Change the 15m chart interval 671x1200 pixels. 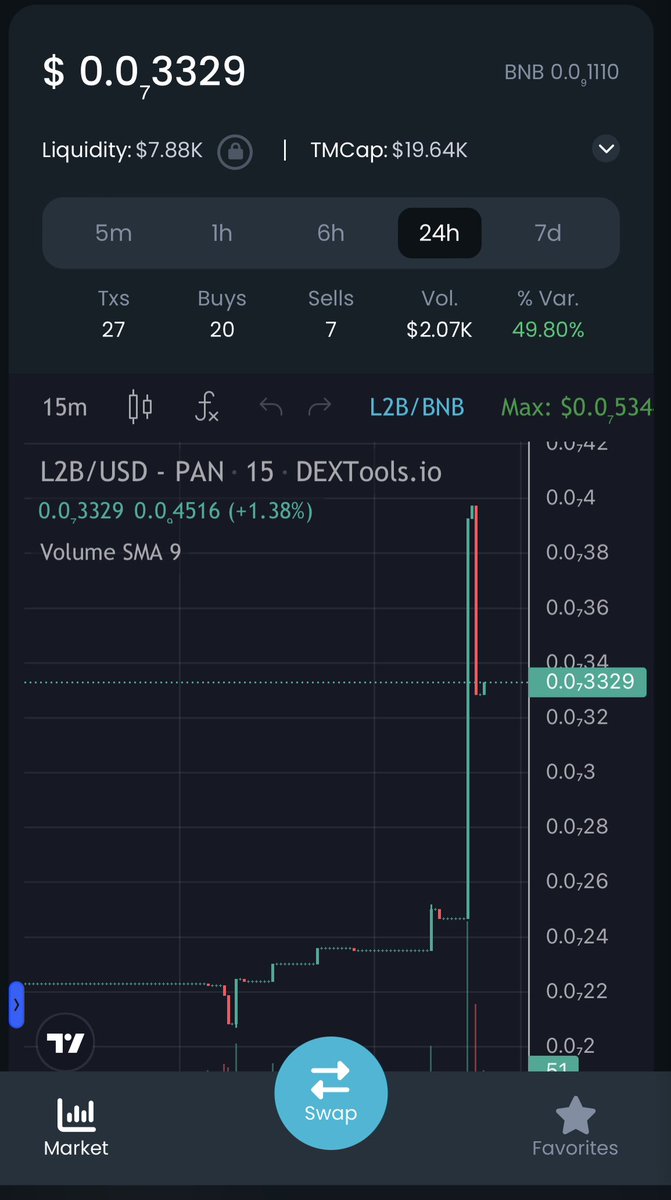[x=65, y=407]
